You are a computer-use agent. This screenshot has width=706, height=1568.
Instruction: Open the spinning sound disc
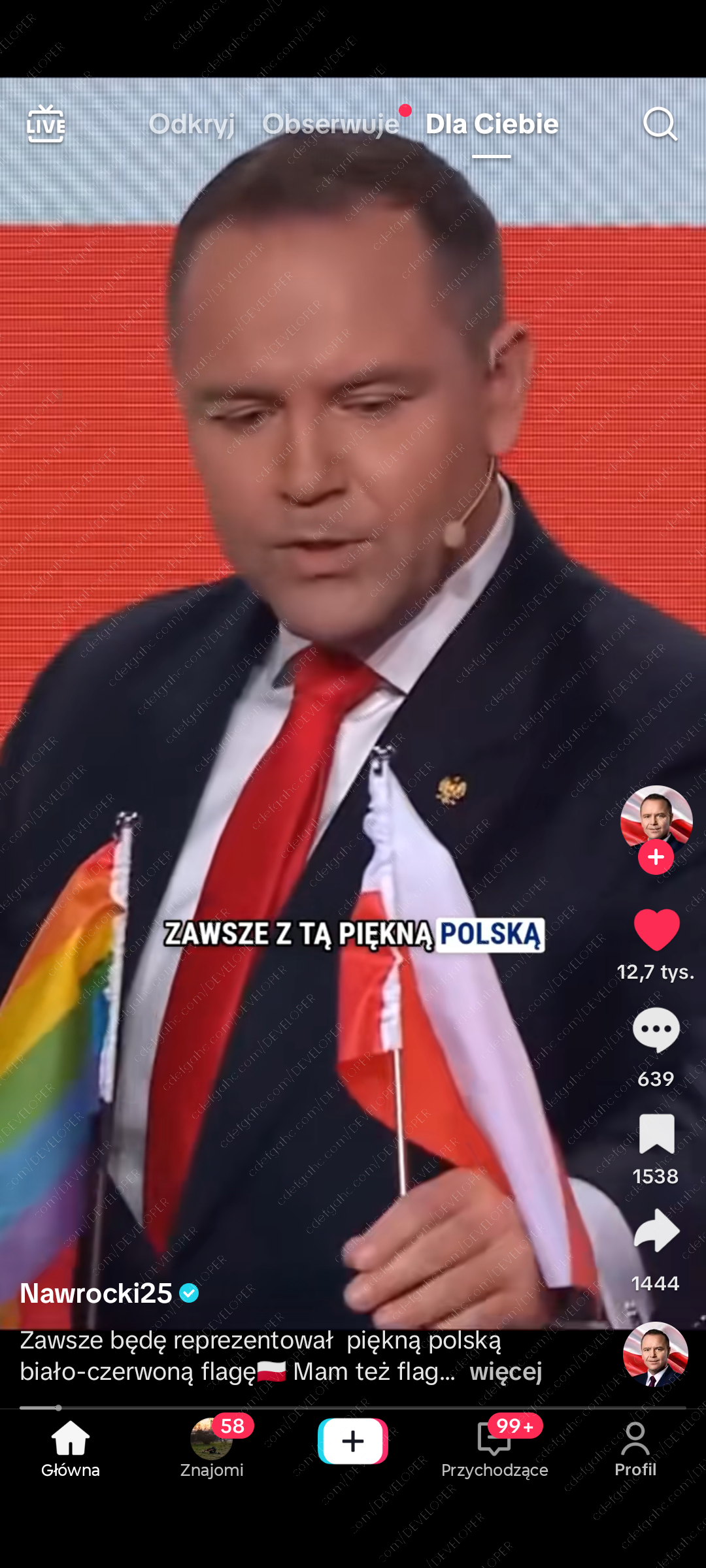(x=655, y=1354)
